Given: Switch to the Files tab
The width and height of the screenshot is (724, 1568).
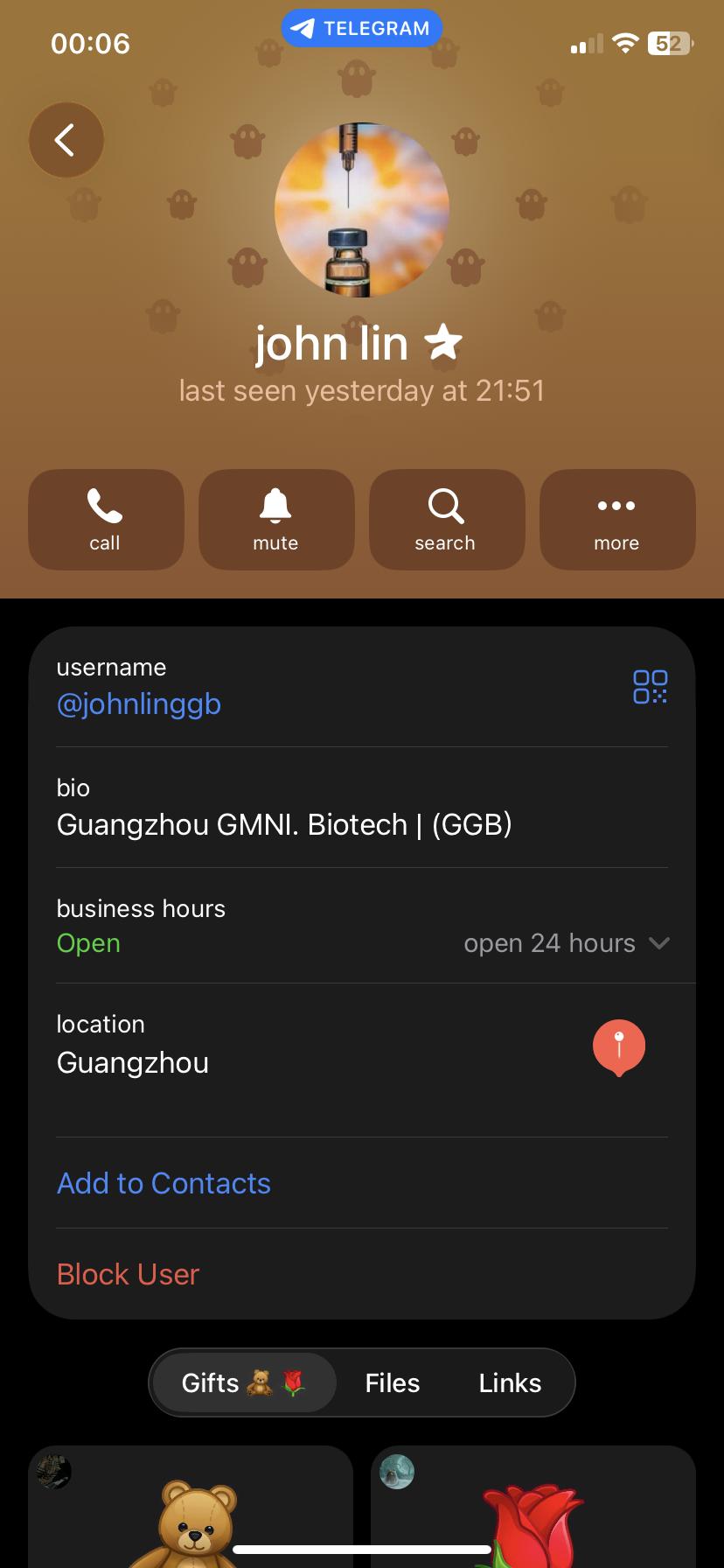Looking at the screenshot, I should [393, 1382].
